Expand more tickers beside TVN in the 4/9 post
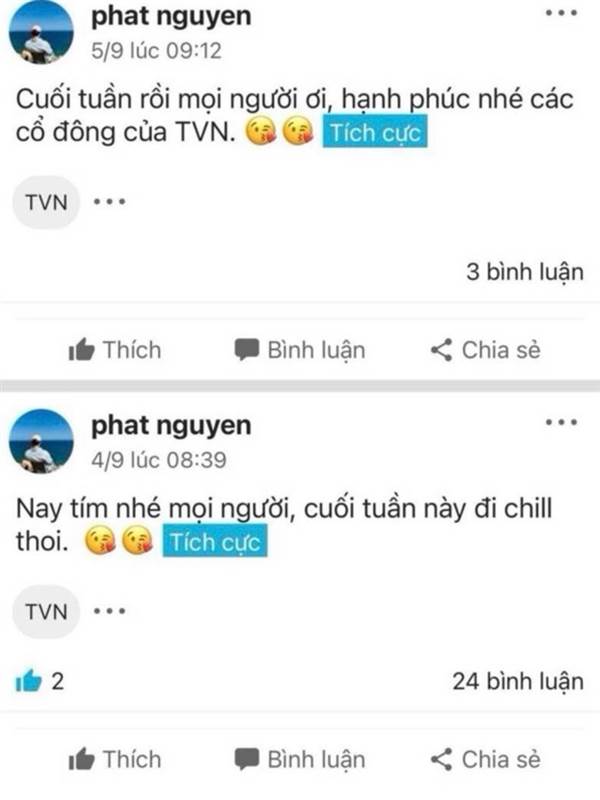600x800 pixels. pyautogui.click(x=109, y=611)
